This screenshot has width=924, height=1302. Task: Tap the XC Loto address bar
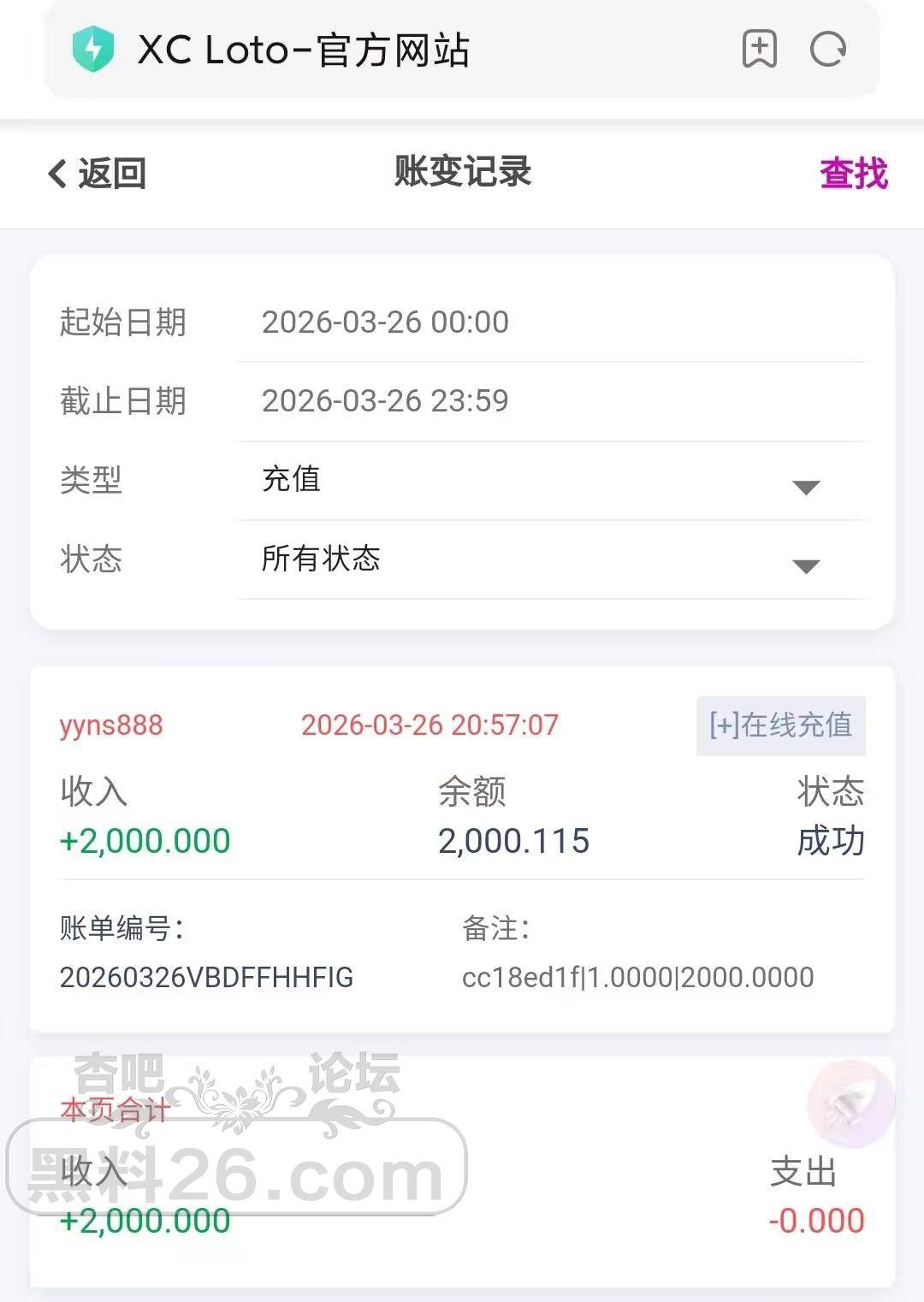[385, 50]
